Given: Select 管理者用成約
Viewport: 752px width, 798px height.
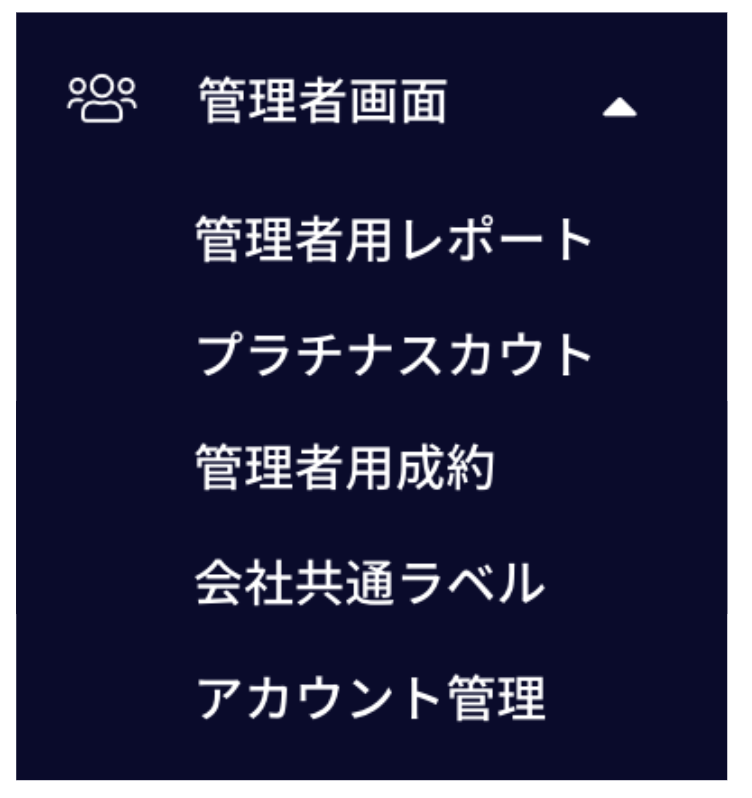Looking at the screenshot, I should pos(345,469).
